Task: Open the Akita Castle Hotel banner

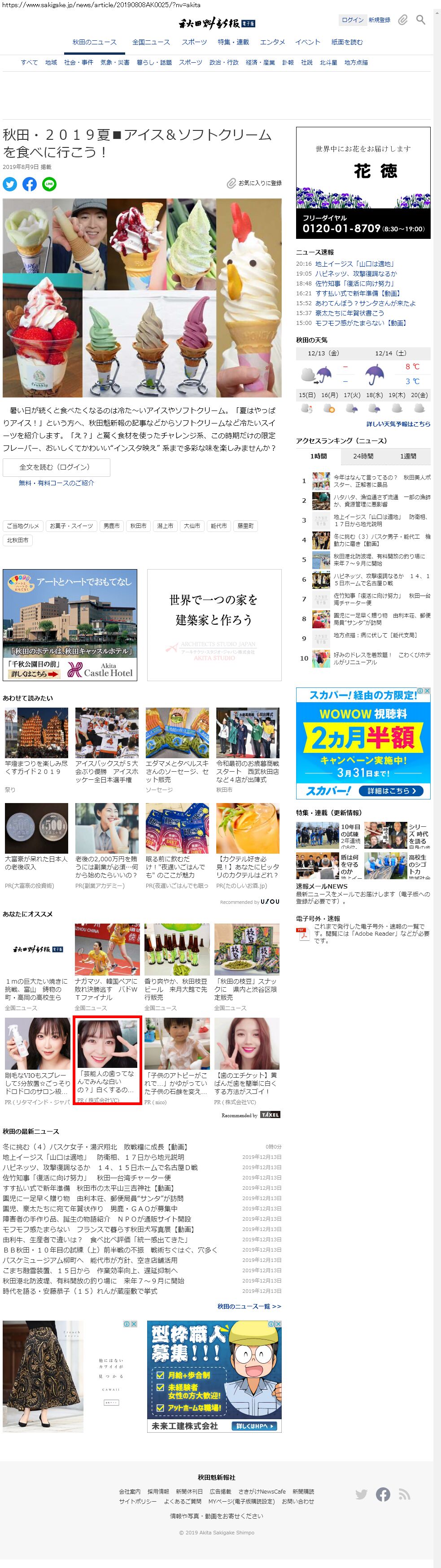Action: coord(70,625)
